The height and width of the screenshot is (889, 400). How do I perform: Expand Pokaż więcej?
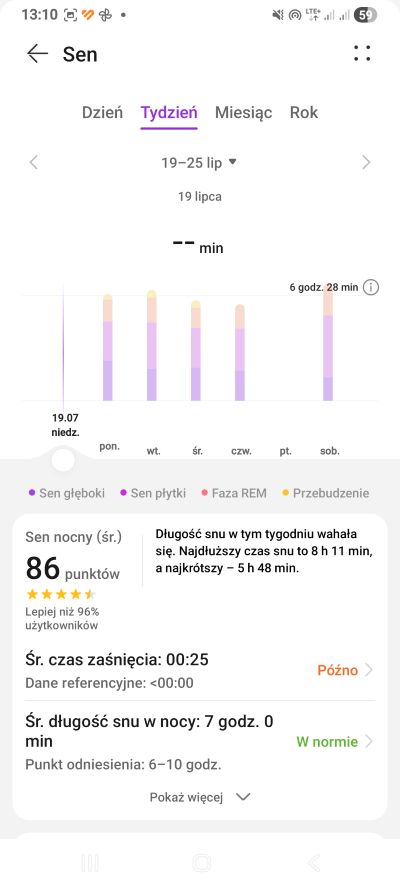pos(200,797)
